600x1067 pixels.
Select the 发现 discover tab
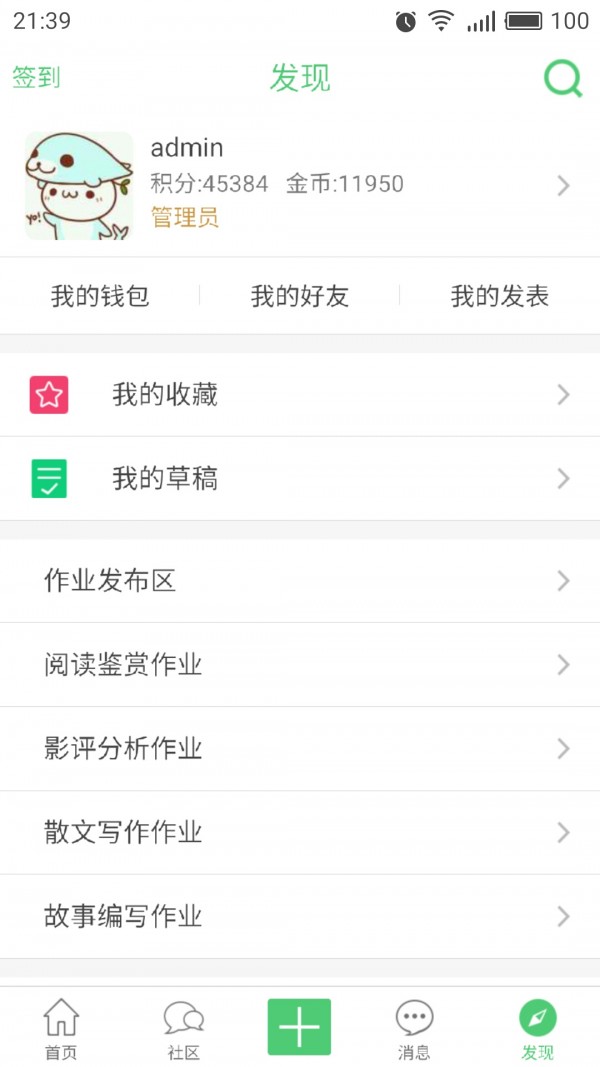pos(537,1029)
